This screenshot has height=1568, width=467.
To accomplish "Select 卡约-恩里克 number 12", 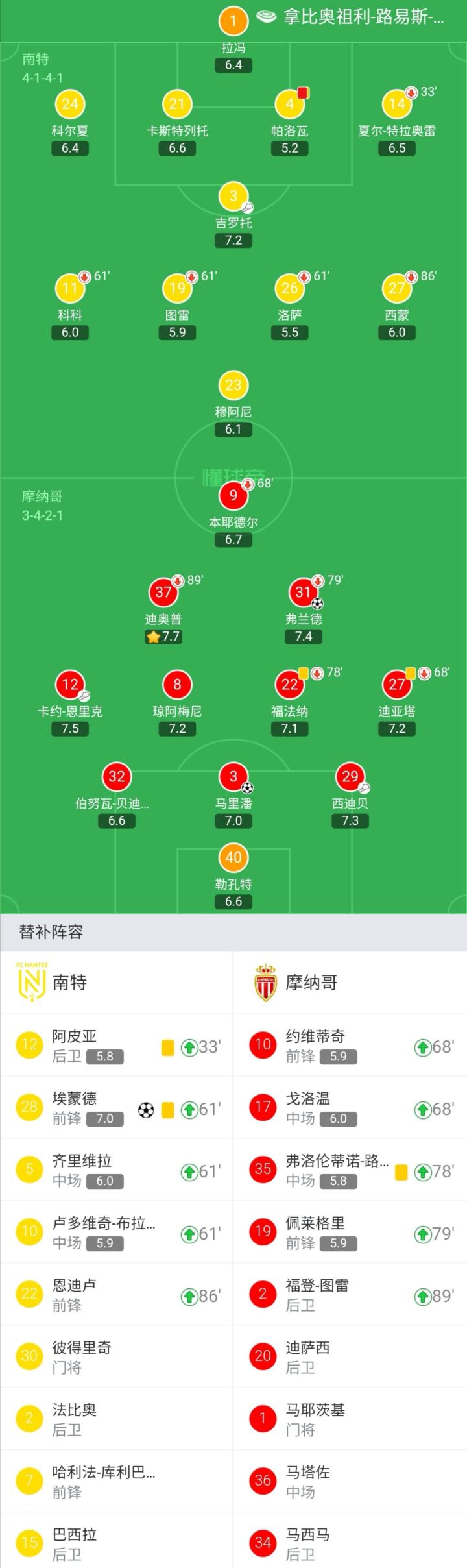I will (x=70, y=685).
